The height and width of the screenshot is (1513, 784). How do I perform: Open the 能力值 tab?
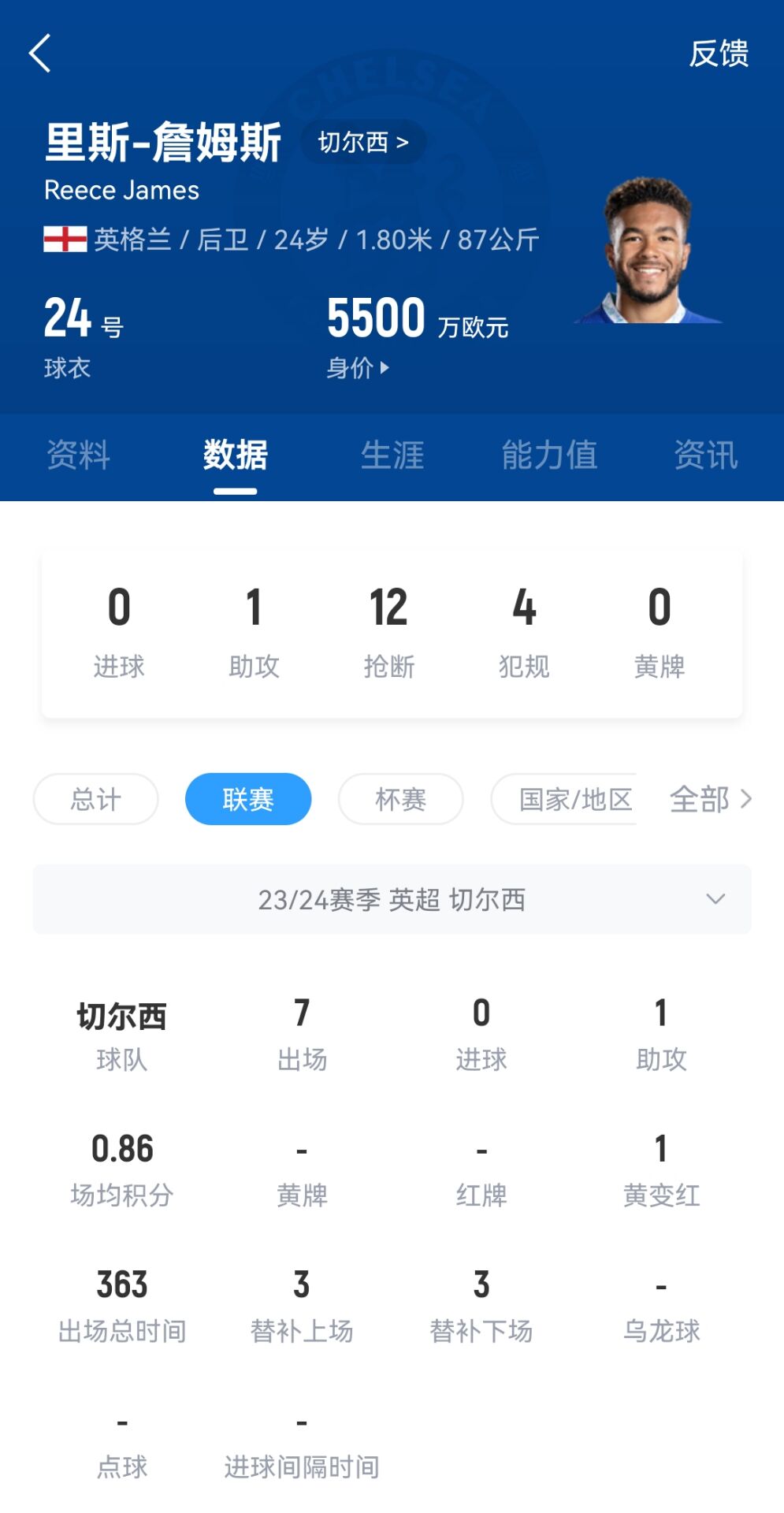point(549,455)
